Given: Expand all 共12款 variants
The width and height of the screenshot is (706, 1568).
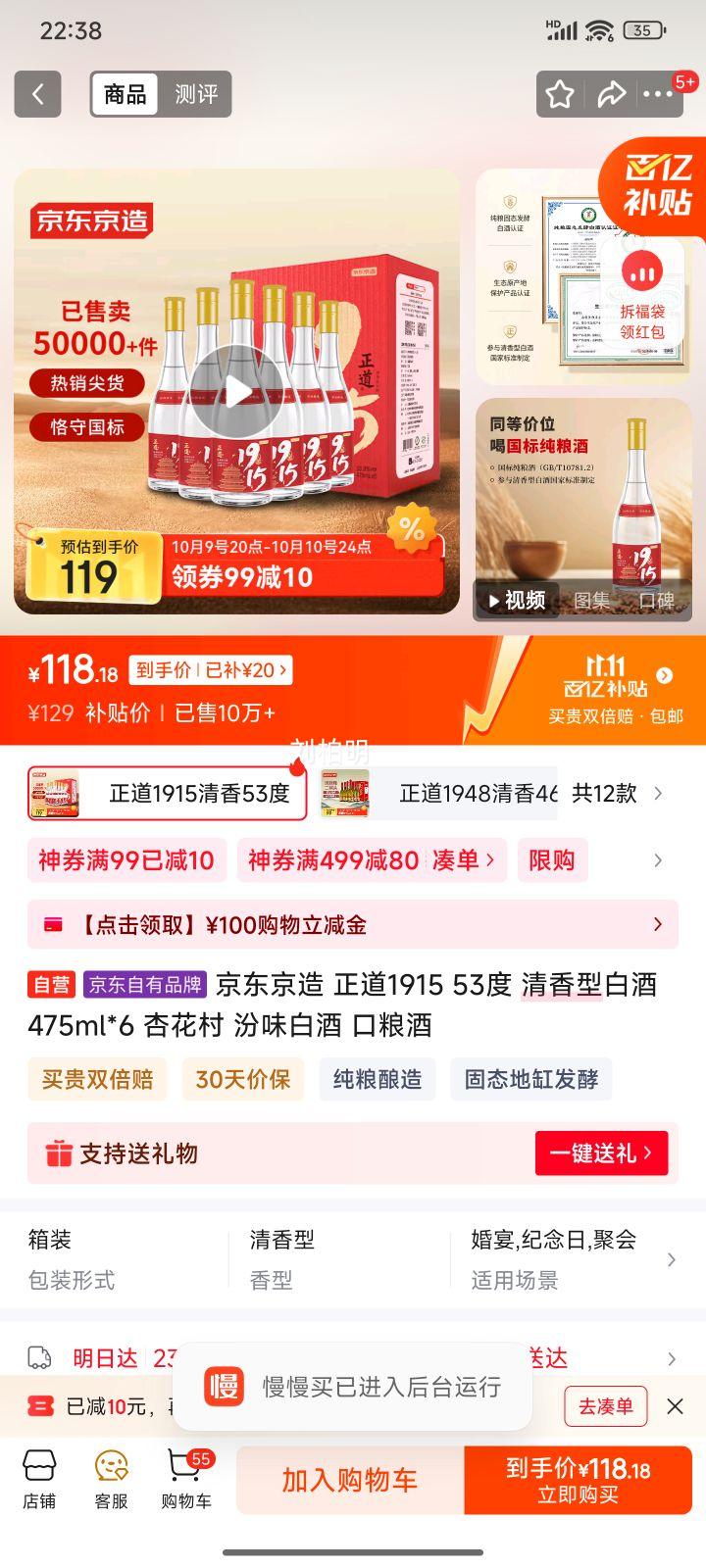Looking at the screenshot, I should pyautogui.click(x=616, y=793).
